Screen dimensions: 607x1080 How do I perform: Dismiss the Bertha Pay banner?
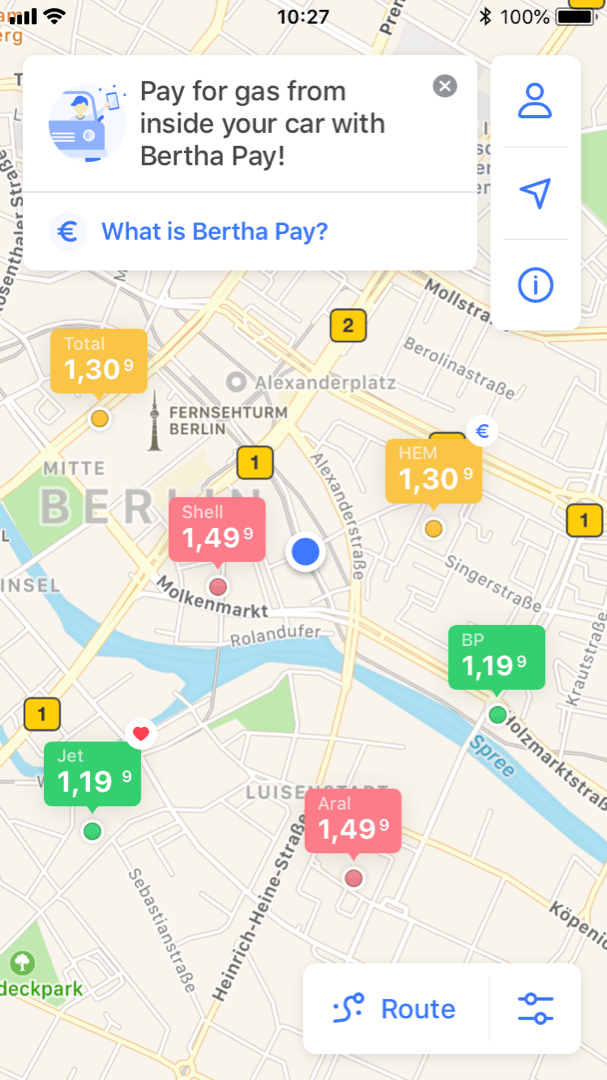pyautogui.click(x=445, y=86)
